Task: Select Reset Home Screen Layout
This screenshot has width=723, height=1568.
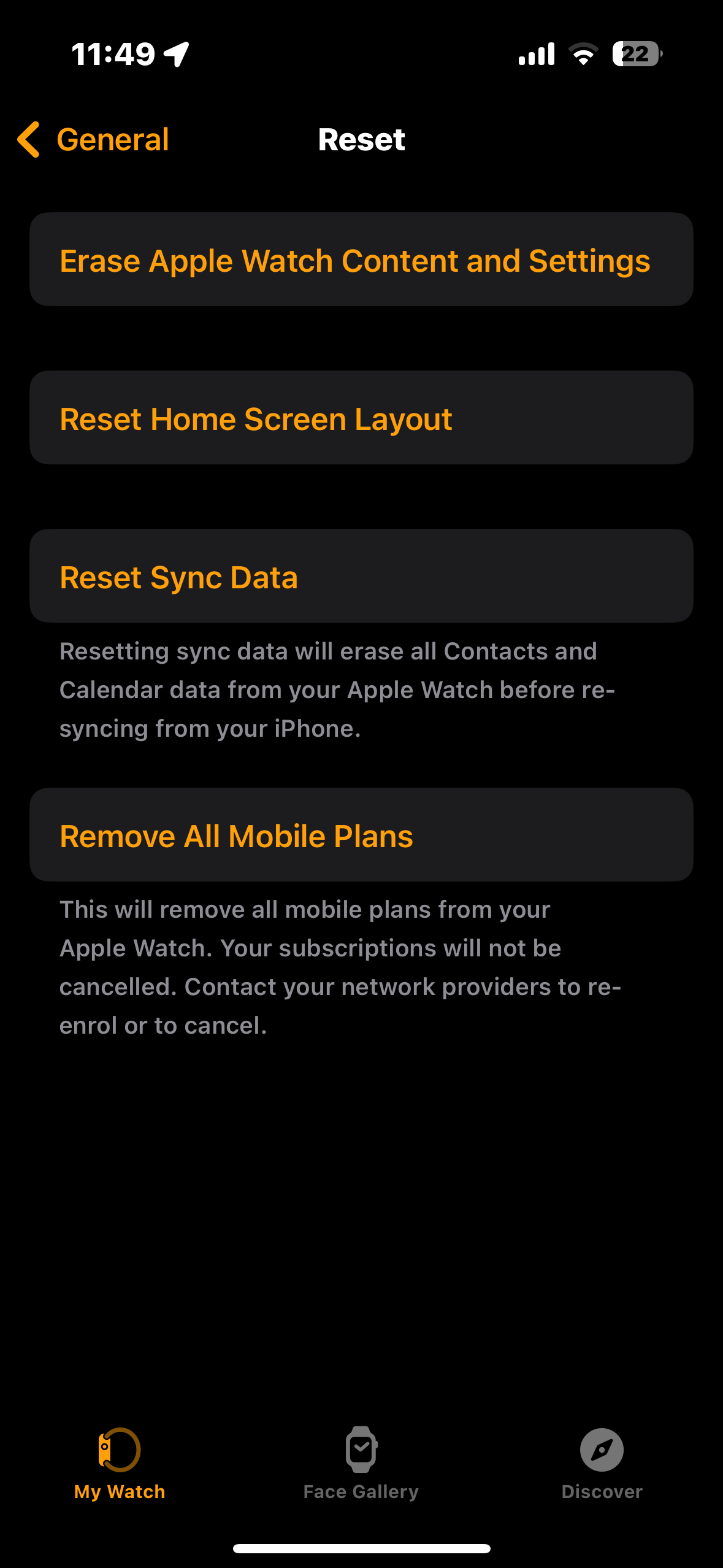Action: [x=256, y=418]
